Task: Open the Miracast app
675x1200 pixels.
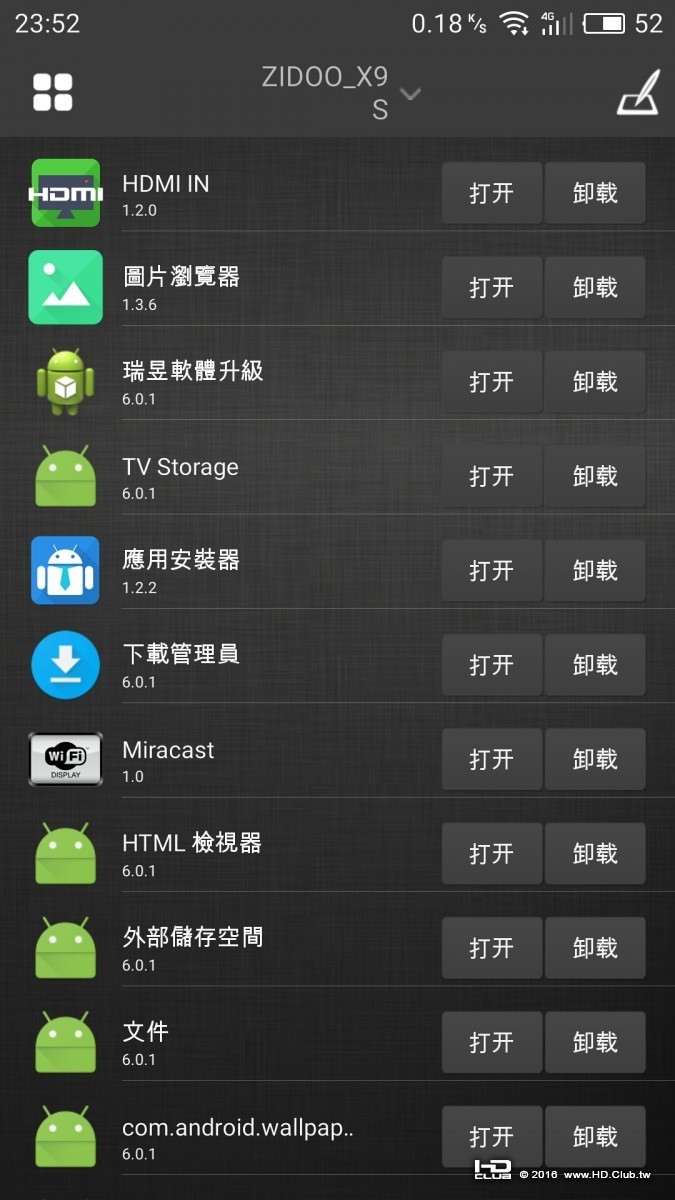Action: click(x=491, y=760)
